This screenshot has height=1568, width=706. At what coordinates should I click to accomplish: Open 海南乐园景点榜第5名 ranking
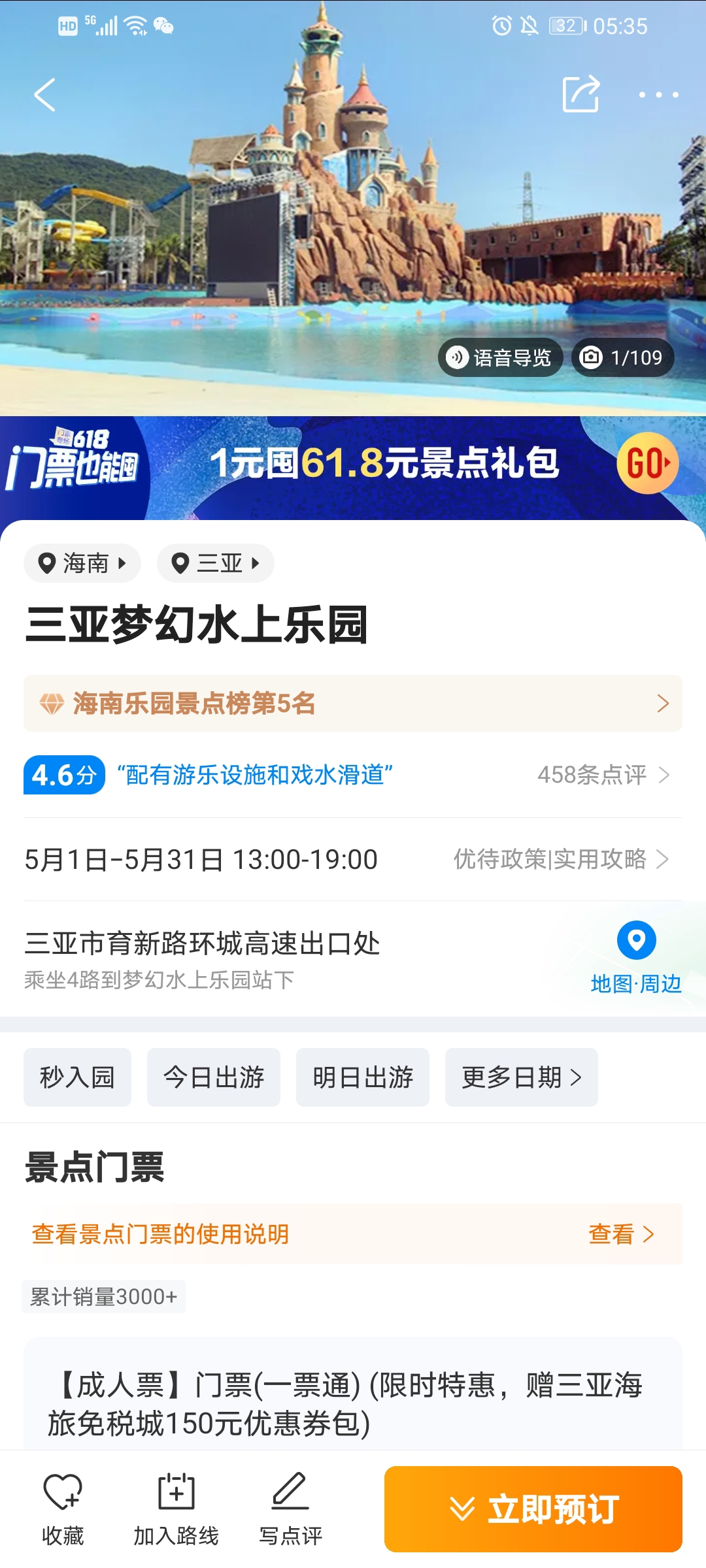point(353,704)
